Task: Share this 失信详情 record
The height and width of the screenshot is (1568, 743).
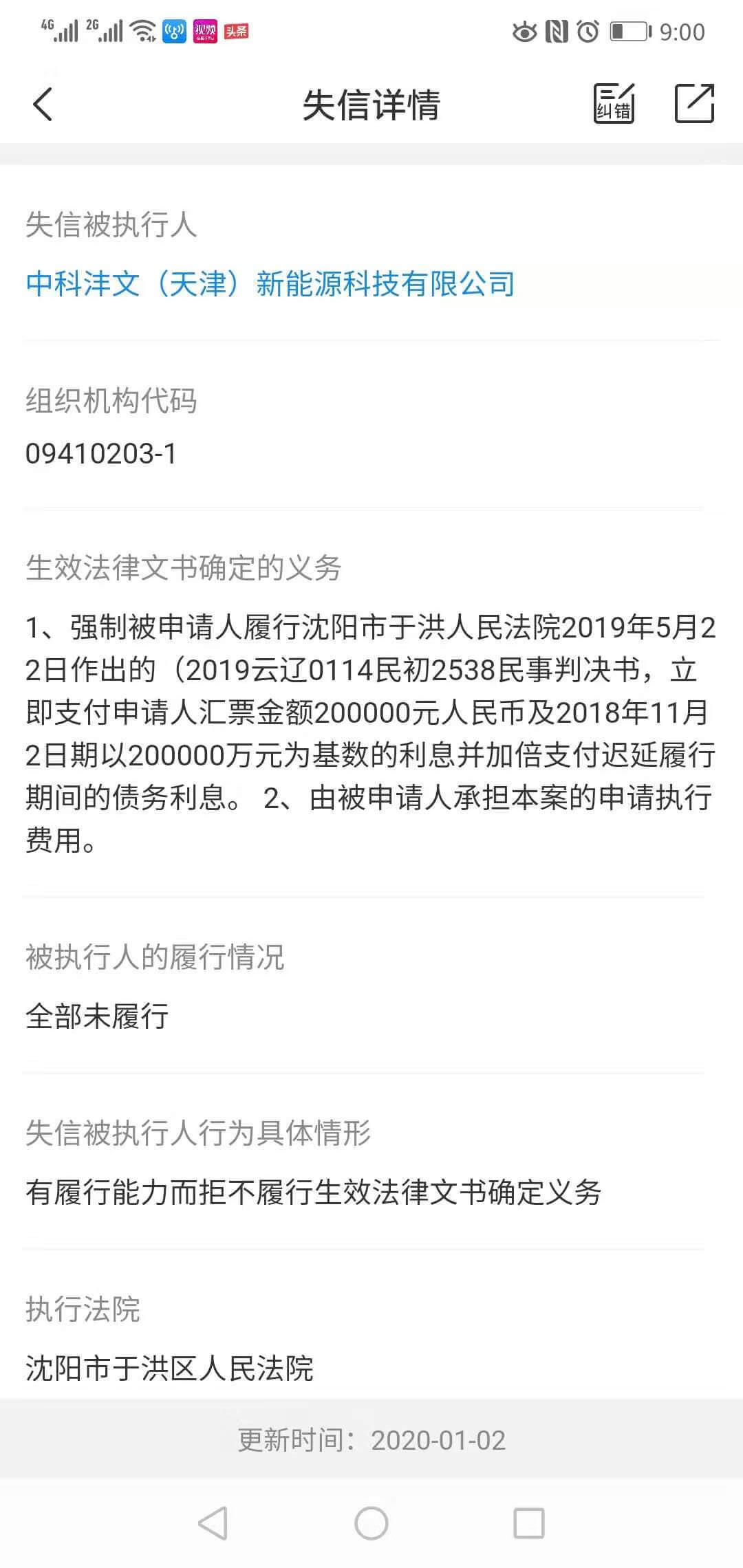Action: click(694, 104)
